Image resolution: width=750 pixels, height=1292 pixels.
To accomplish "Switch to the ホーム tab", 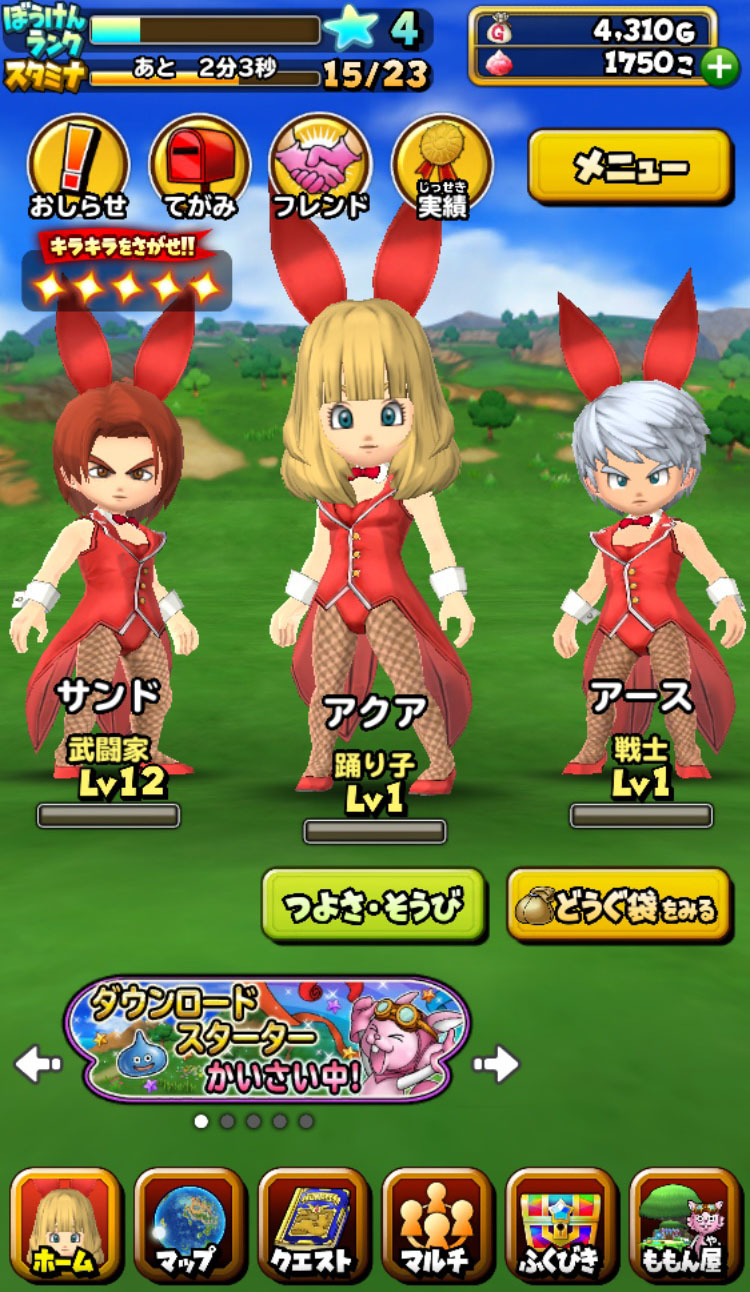I will [x=66, y=1225].
